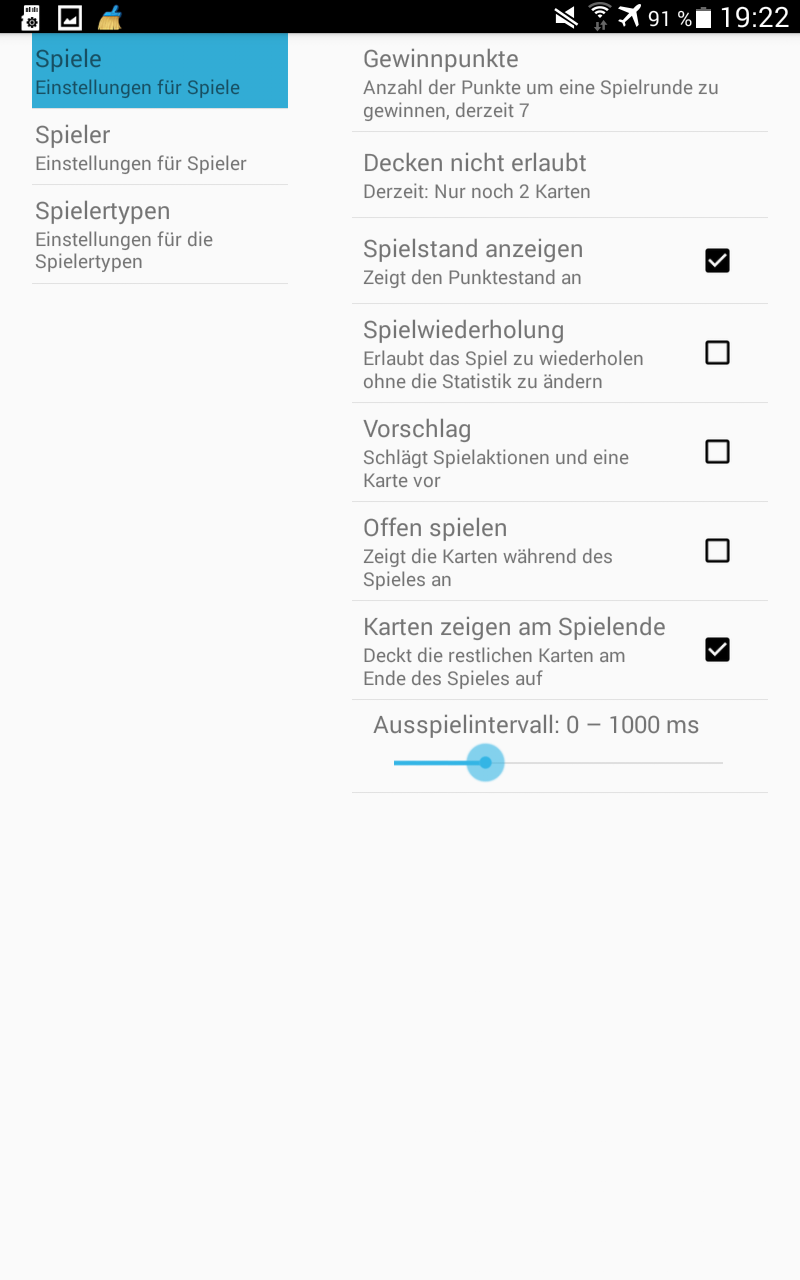
Task: Tap the Ausspielintervall slider track
Action: tap(558, 763)
